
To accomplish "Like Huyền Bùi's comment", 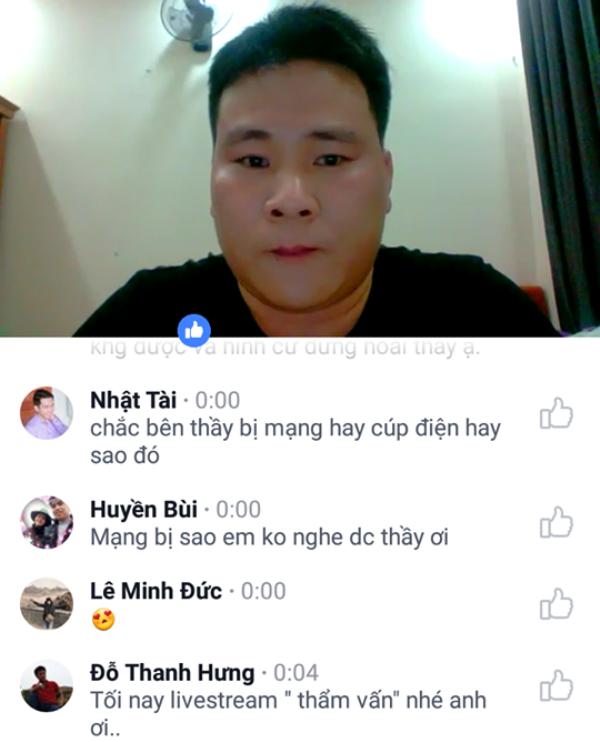I will coord(555,521).
